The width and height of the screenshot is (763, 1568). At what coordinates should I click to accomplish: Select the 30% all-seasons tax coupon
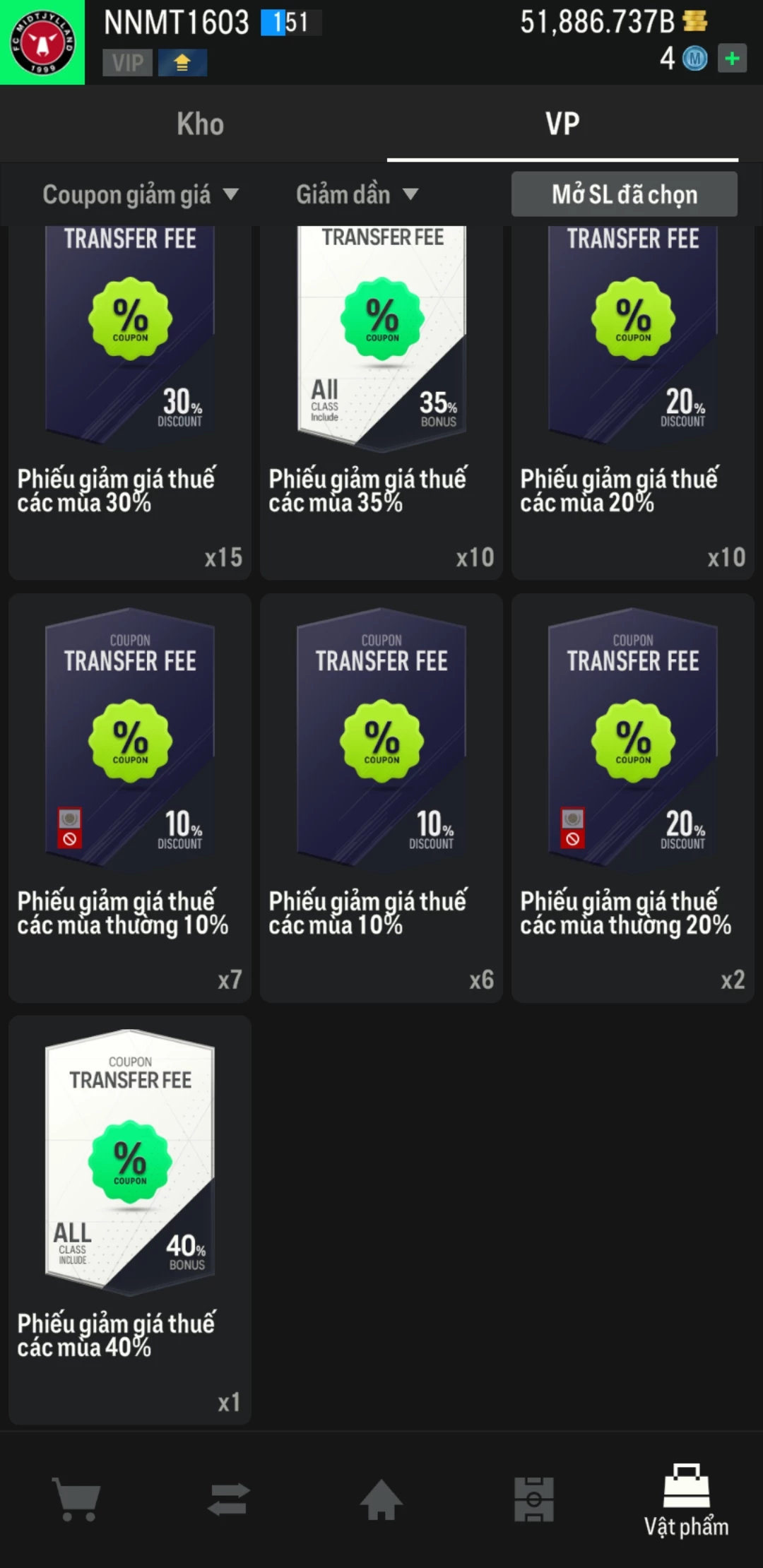coord(130,403)
